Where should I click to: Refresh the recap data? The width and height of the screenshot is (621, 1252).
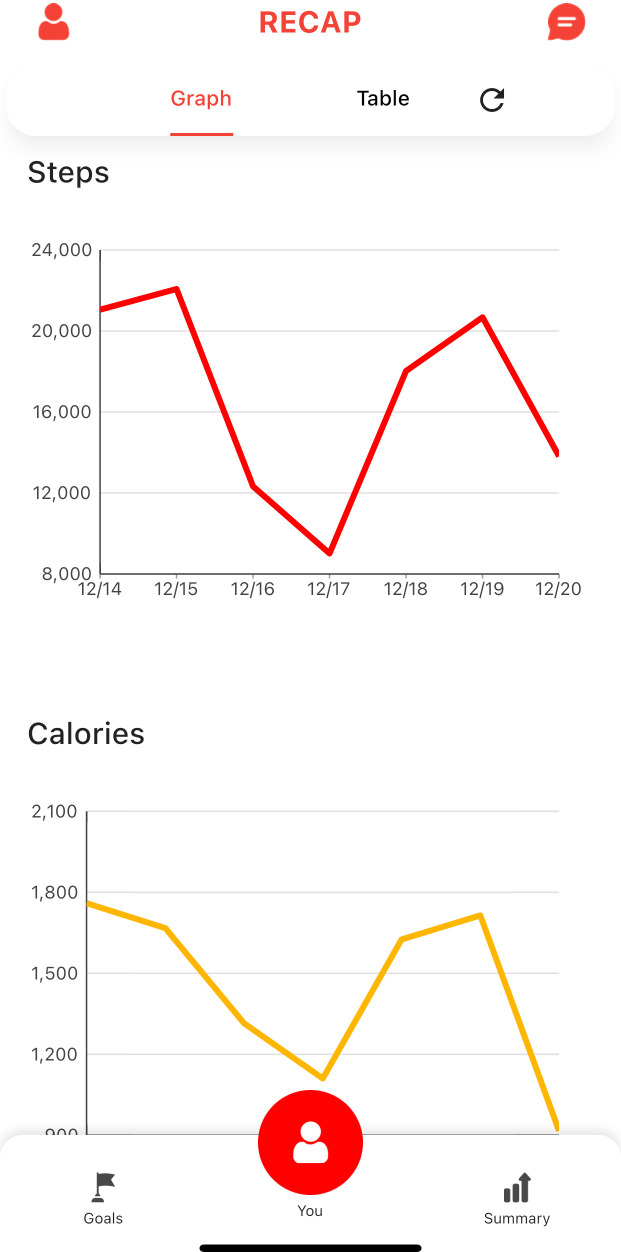tap(492, 99)
